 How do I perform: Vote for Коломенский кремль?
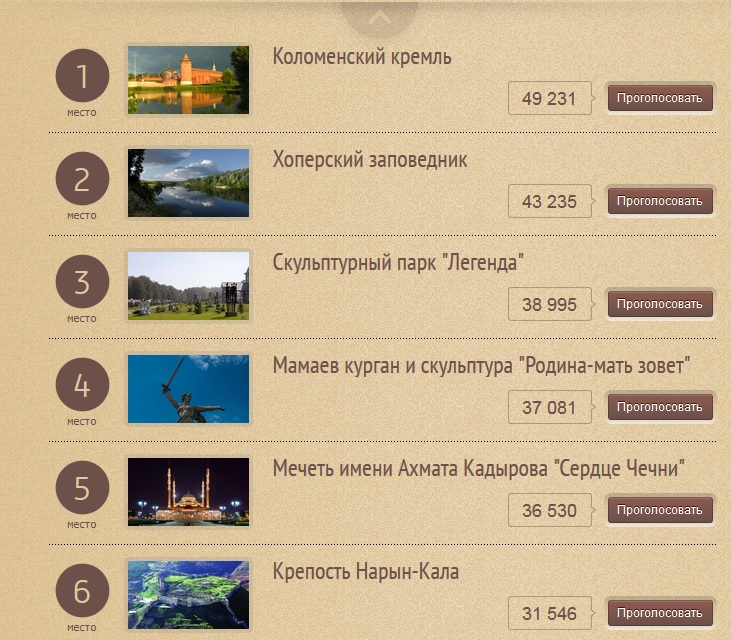[x=660, y=98]
